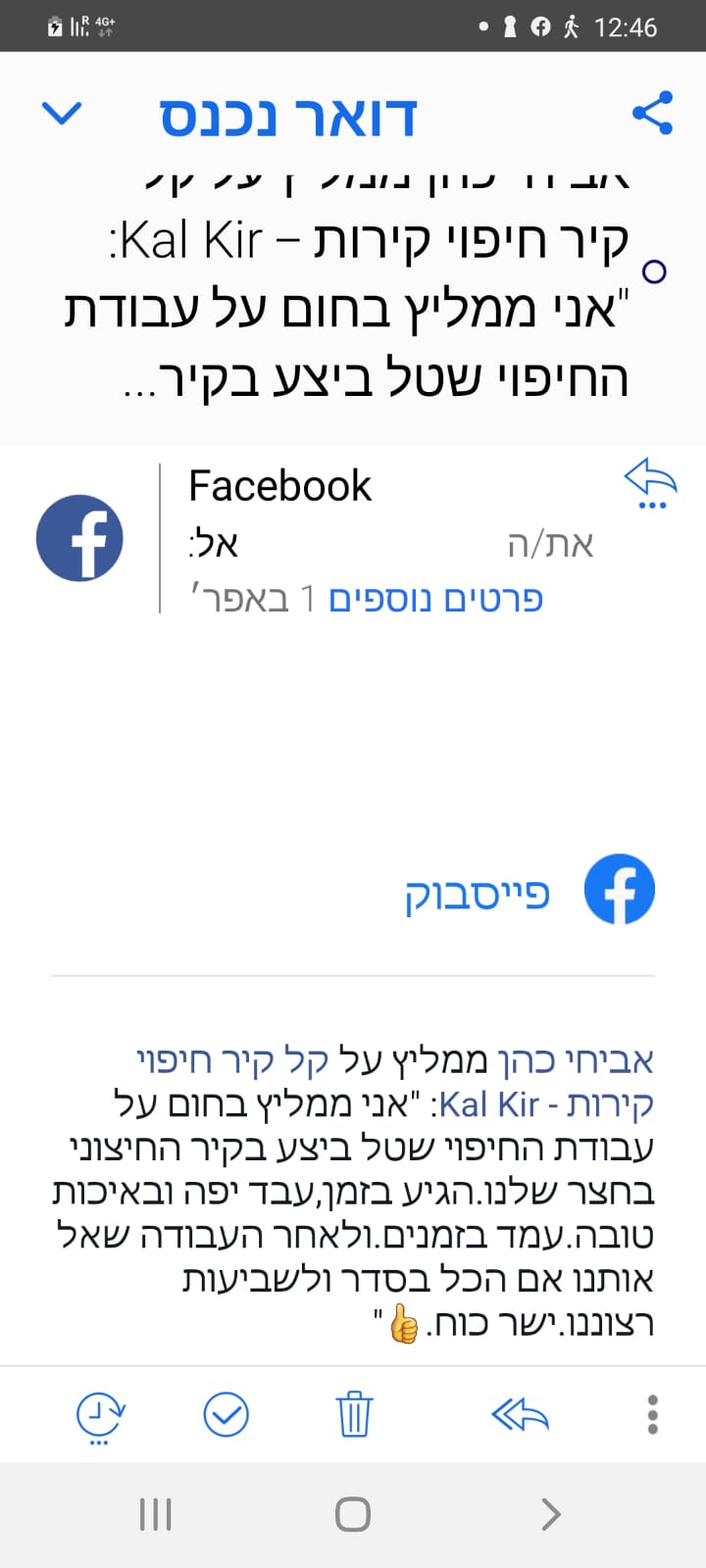The height and width of the screenshot is (1568, 706).
Task: Open the קל קיר חיפוי קירות page link
Action: [395, 1081]
